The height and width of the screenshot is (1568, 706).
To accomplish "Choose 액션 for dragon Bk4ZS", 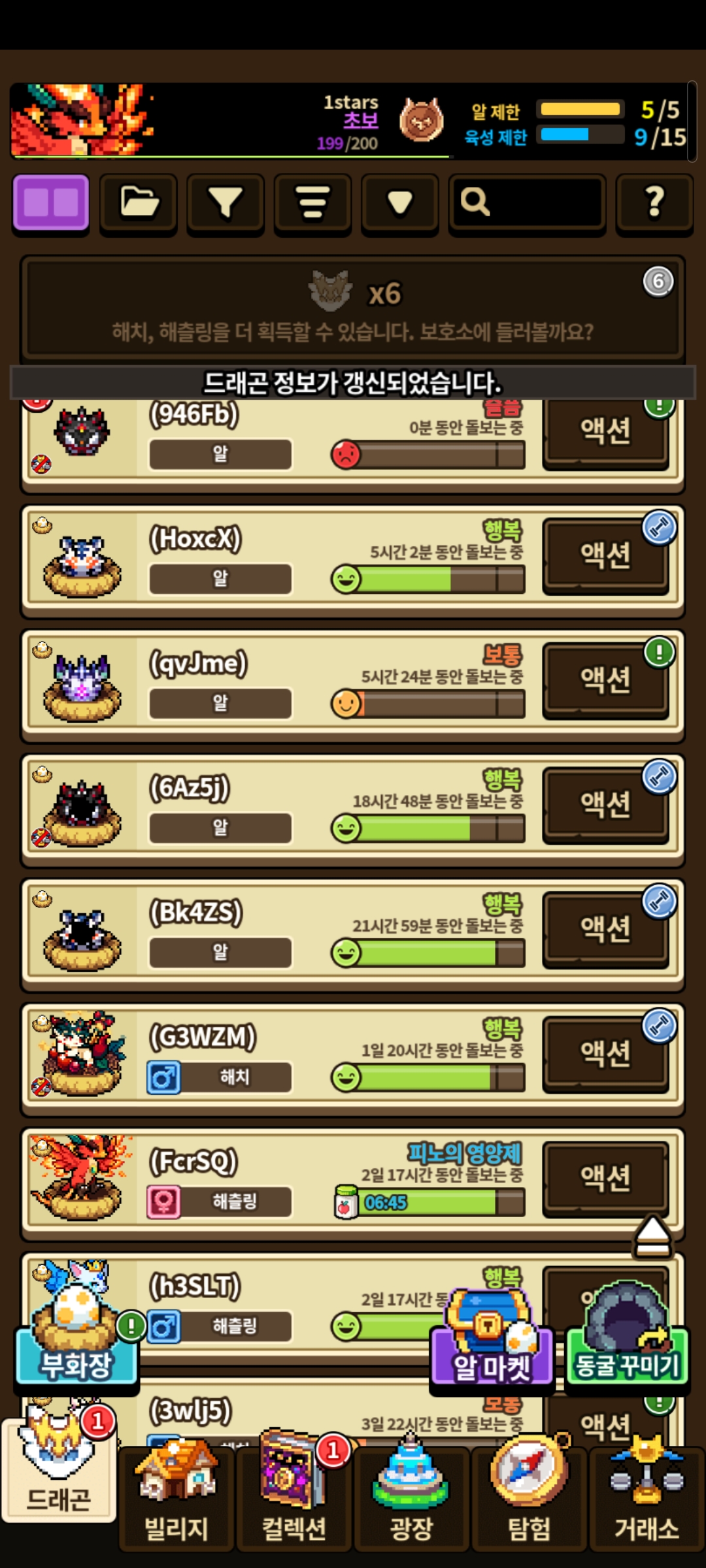I will (605, 929).
